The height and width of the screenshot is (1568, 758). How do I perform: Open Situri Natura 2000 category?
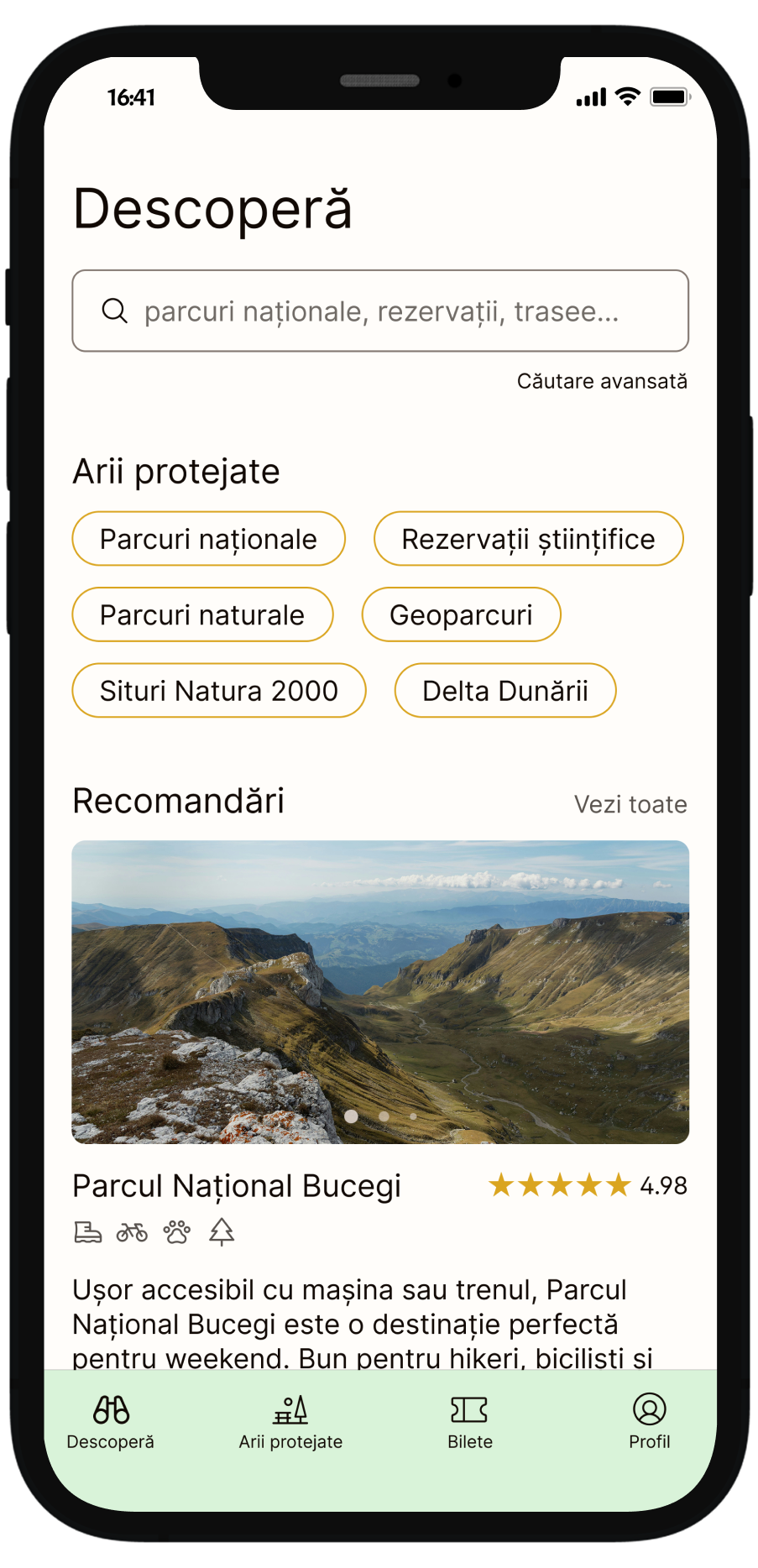(218, 691)
